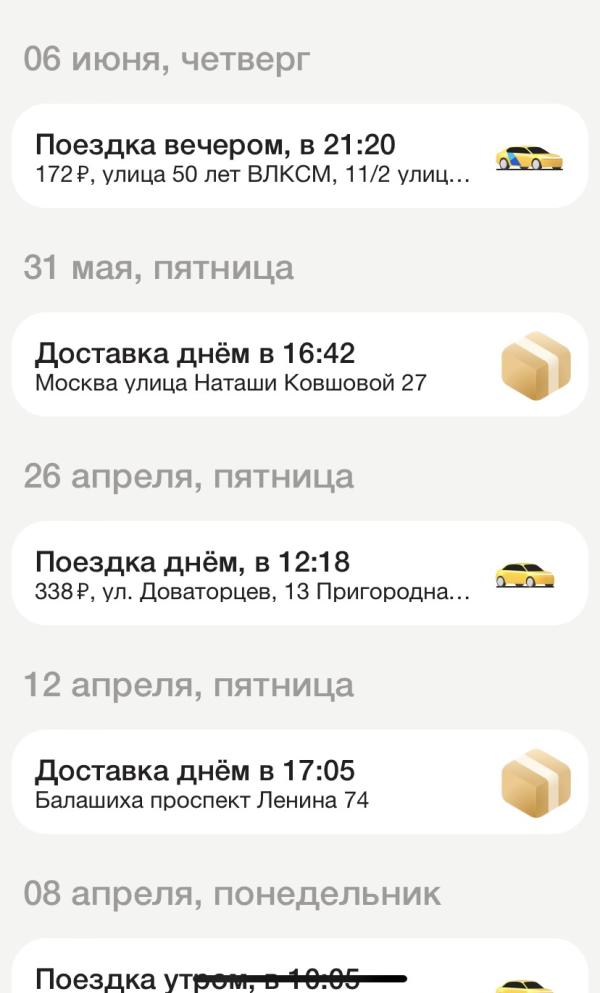The width and height of the screenshot is (600, 993).
Task: Open the morning ride on 08 April
Action: click(x=298, y=970)
